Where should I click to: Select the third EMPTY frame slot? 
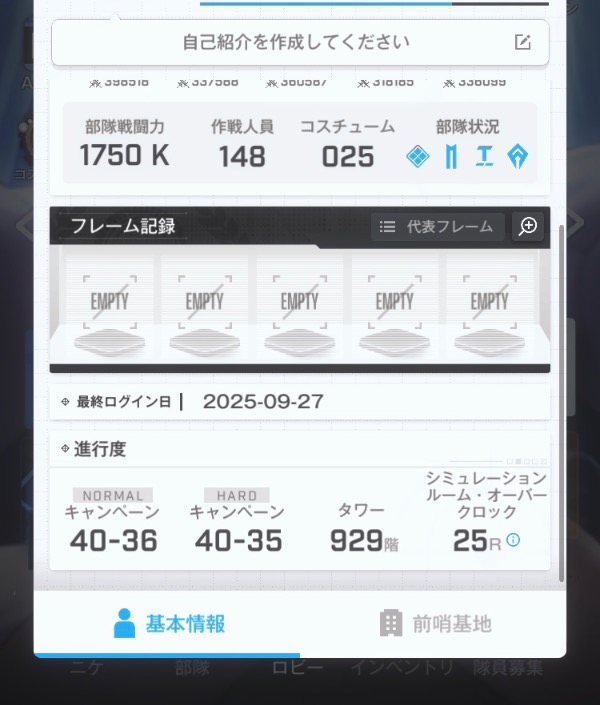pos(299,301)
